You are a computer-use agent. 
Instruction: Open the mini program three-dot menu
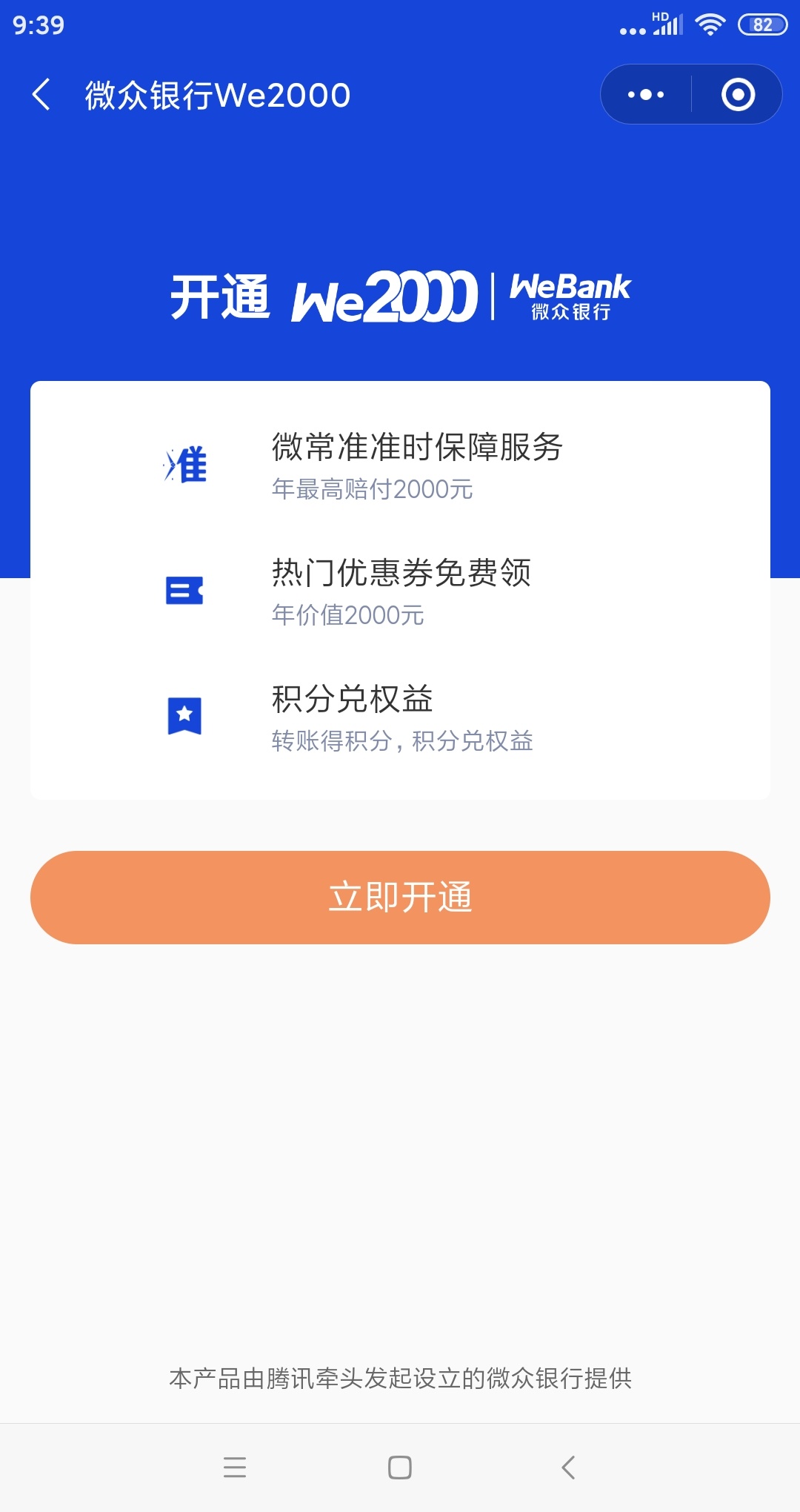point(646,95)
